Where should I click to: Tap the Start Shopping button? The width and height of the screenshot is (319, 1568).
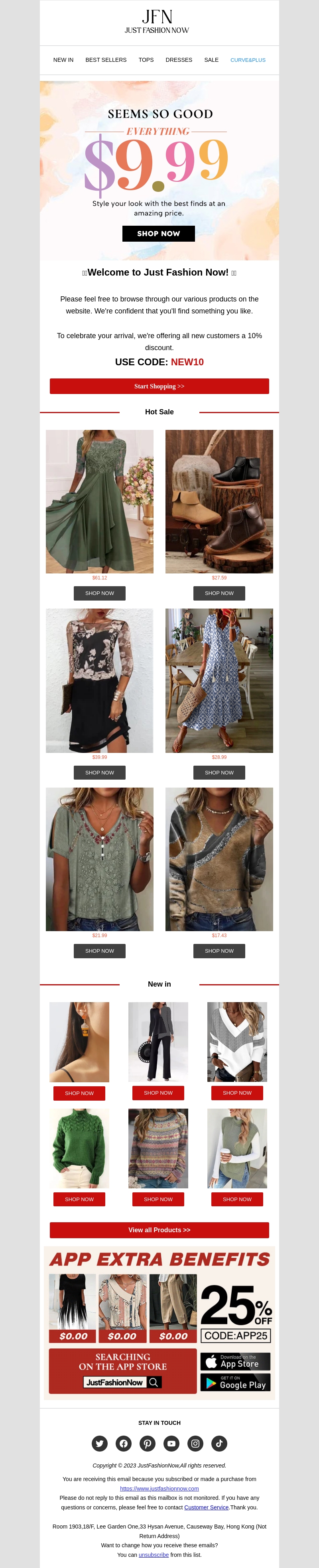pyautogui.click(x=159, y=386)
